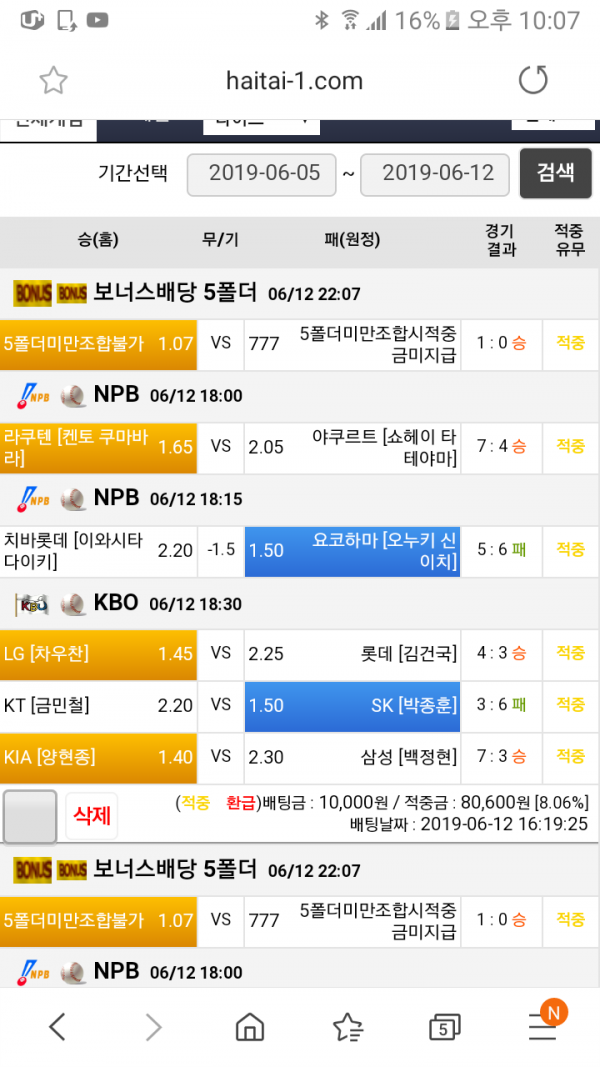Delete this bet with 삭제 button
The image size is (600, 1067).
tap(91, 816)
